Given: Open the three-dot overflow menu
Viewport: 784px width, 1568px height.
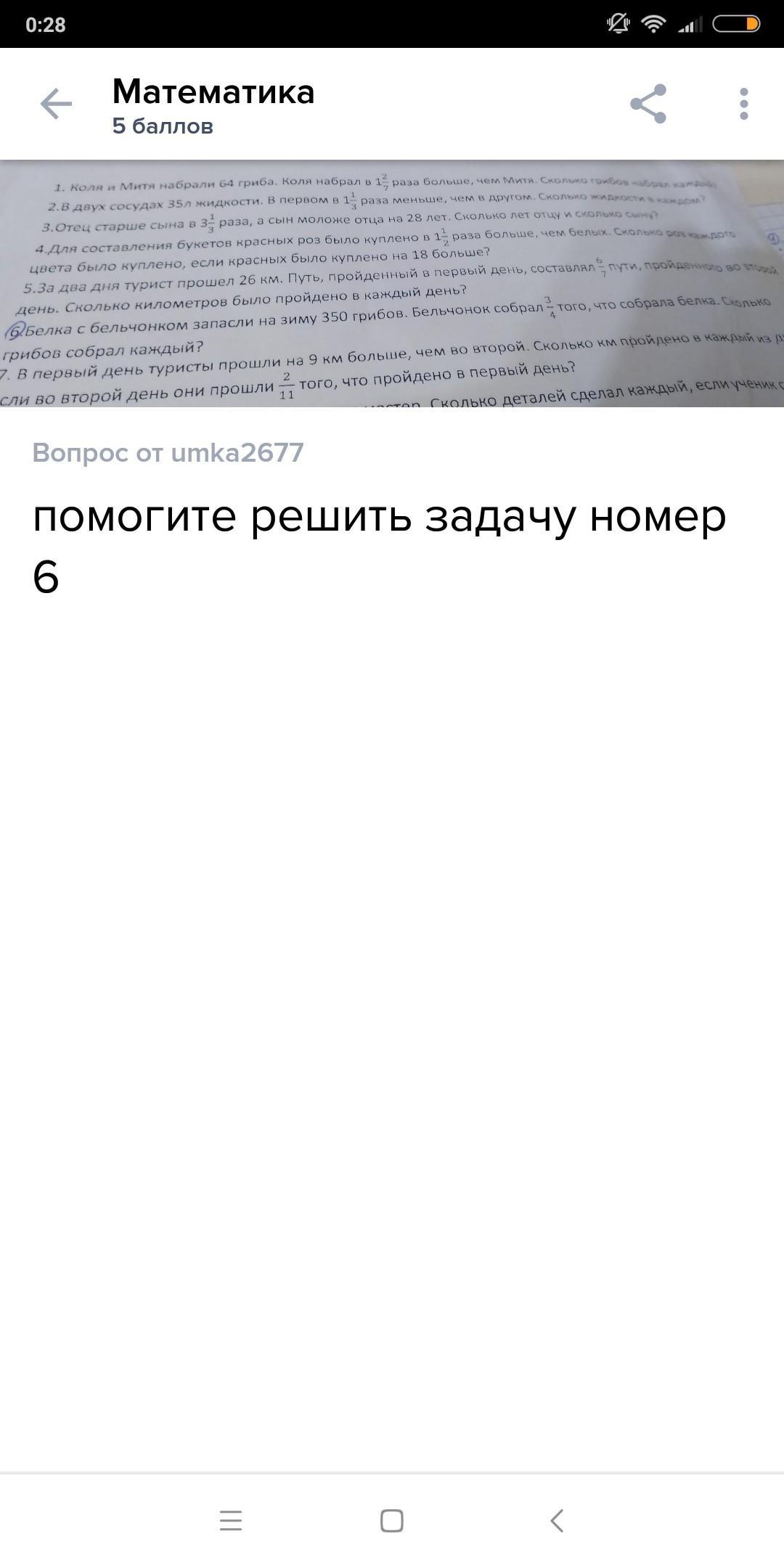Looking at the screenshot, I should coord(743,104).
